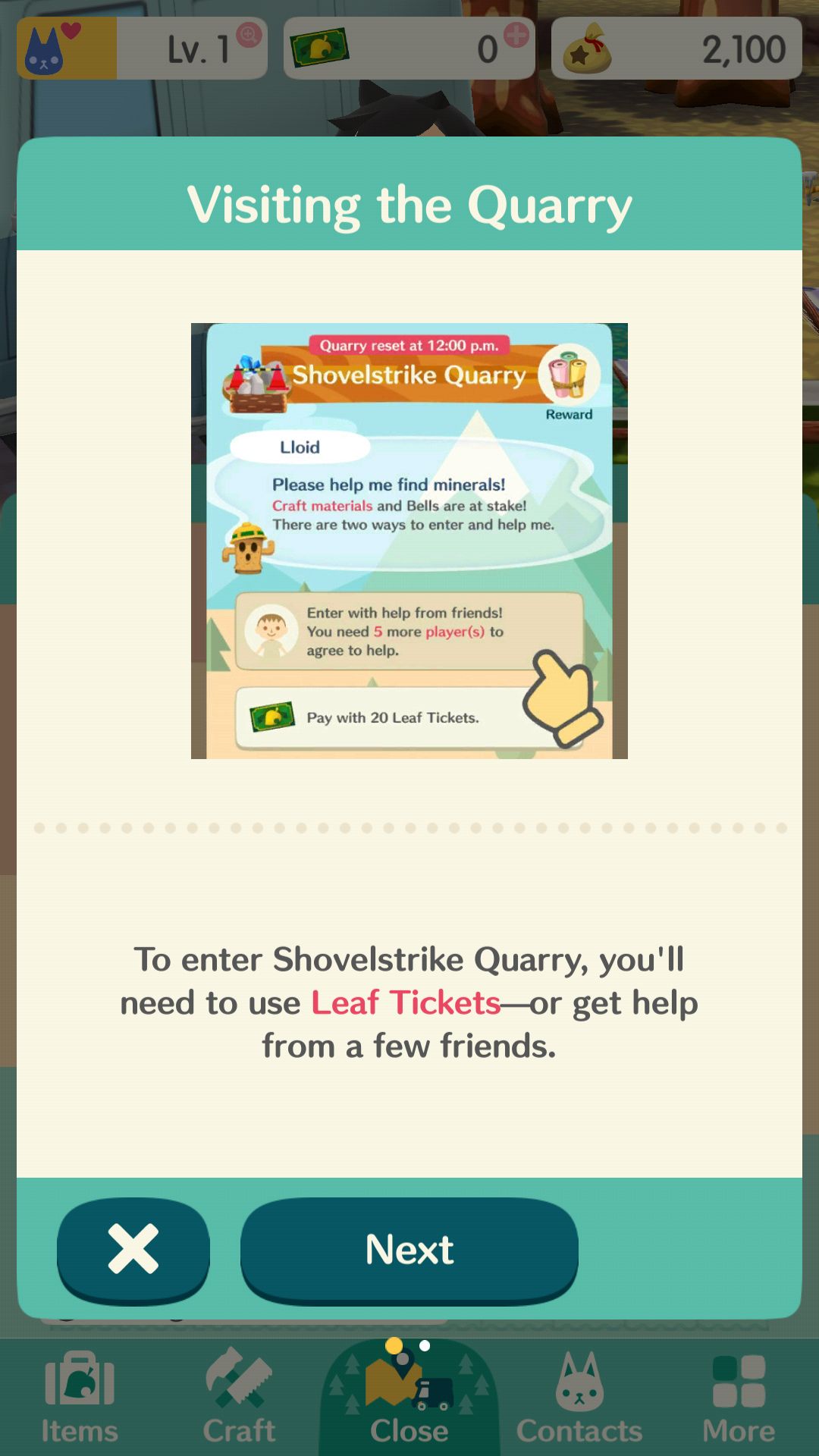819x1456 pixels.
Task: Open the Items bag tab
Action: (80, 1398)
